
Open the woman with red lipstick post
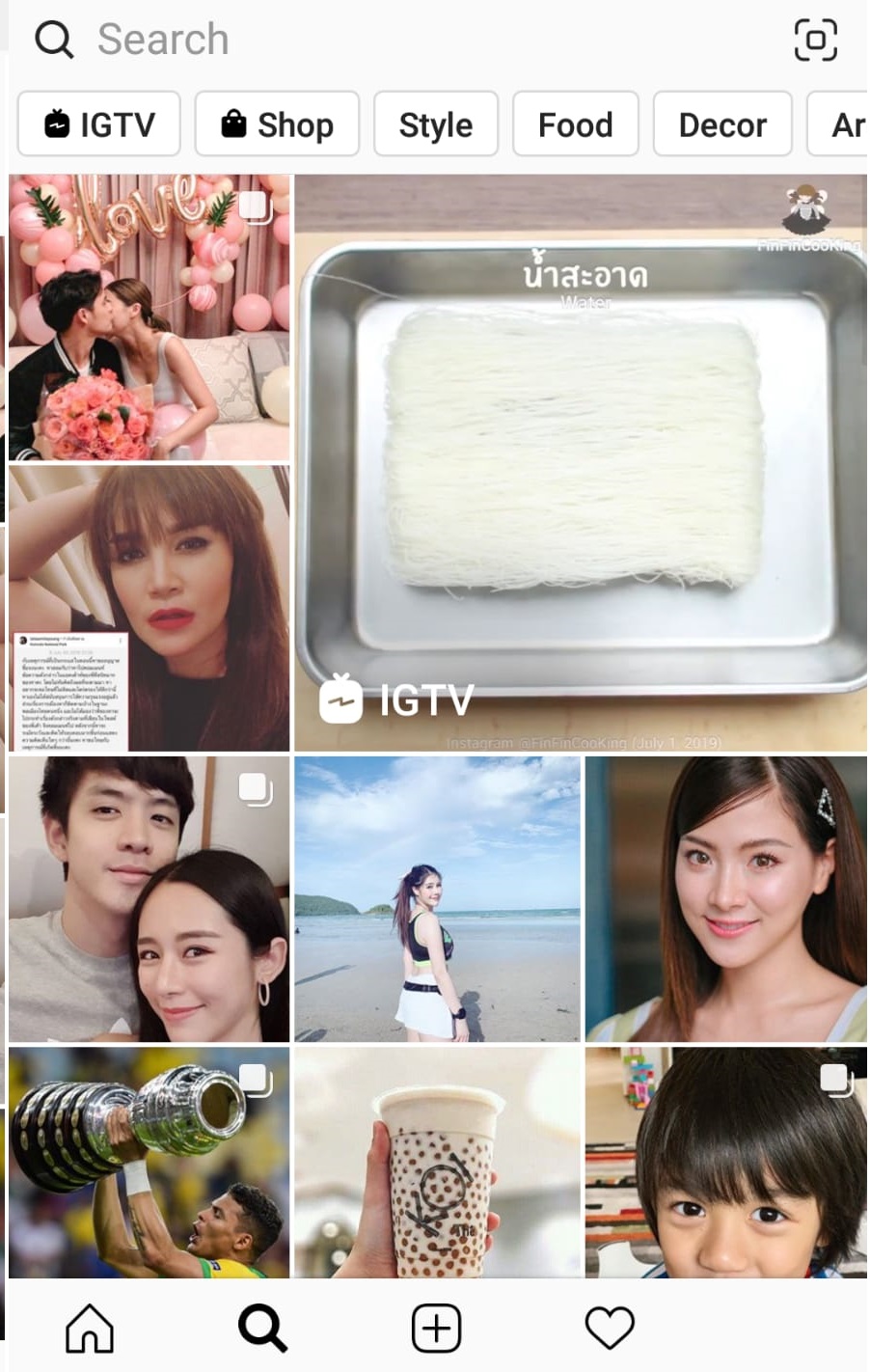pyautogui.click(x=150, y=608)
